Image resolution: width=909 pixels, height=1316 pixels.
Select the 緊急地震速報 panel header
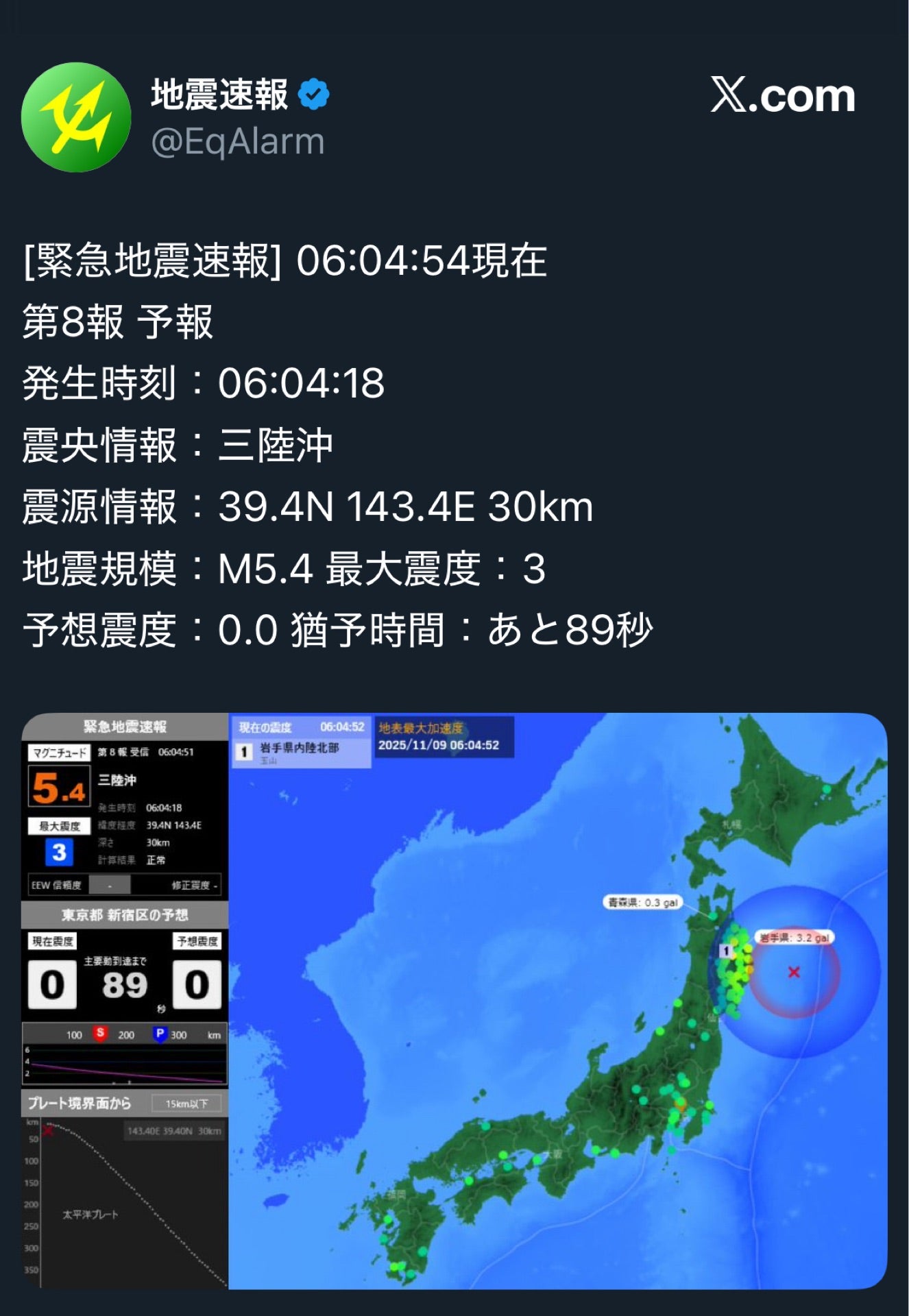tap(125, 727)
